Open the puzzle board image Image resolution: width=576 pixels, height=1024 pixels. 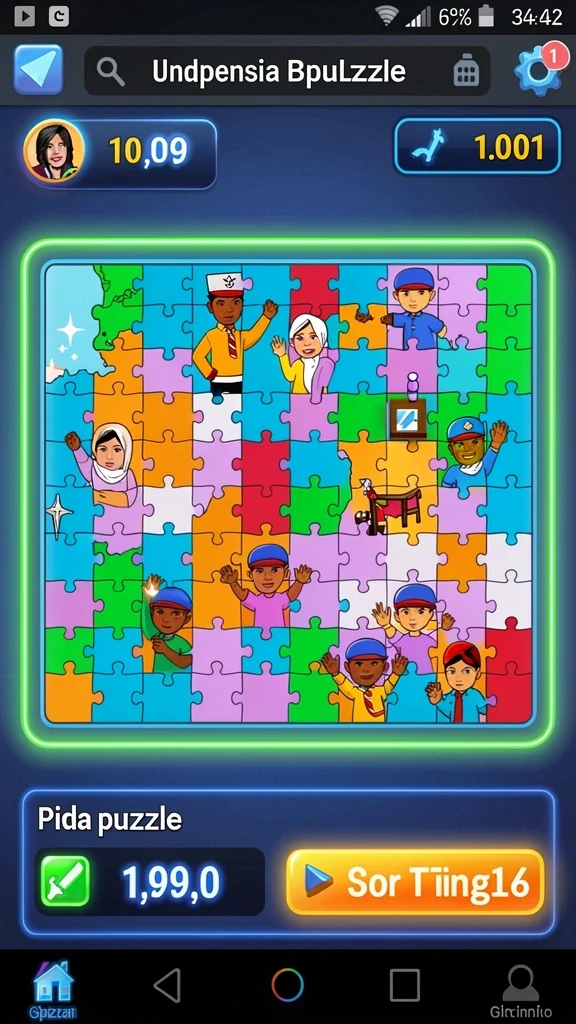[288, 494]
